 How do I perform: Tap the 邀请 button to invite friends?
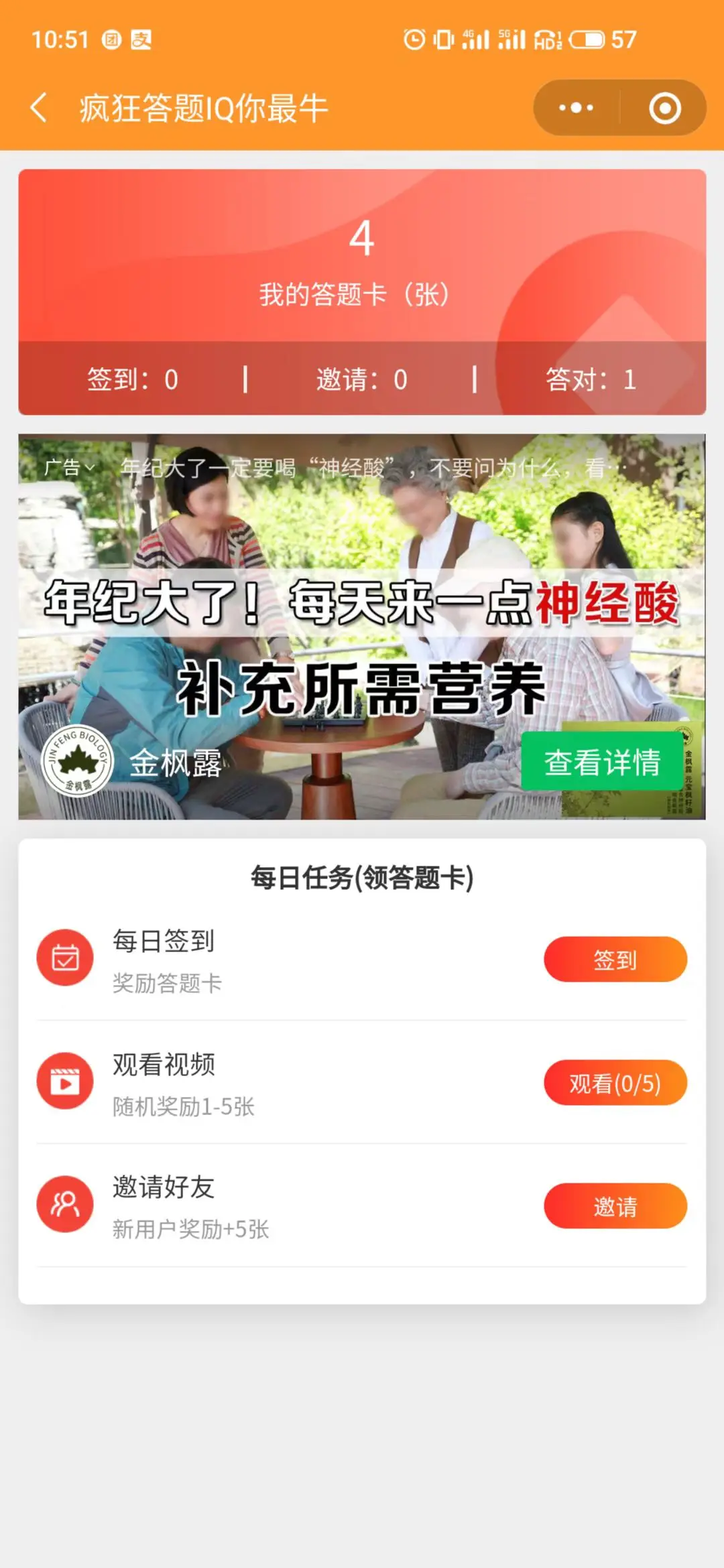point(615,1206)
